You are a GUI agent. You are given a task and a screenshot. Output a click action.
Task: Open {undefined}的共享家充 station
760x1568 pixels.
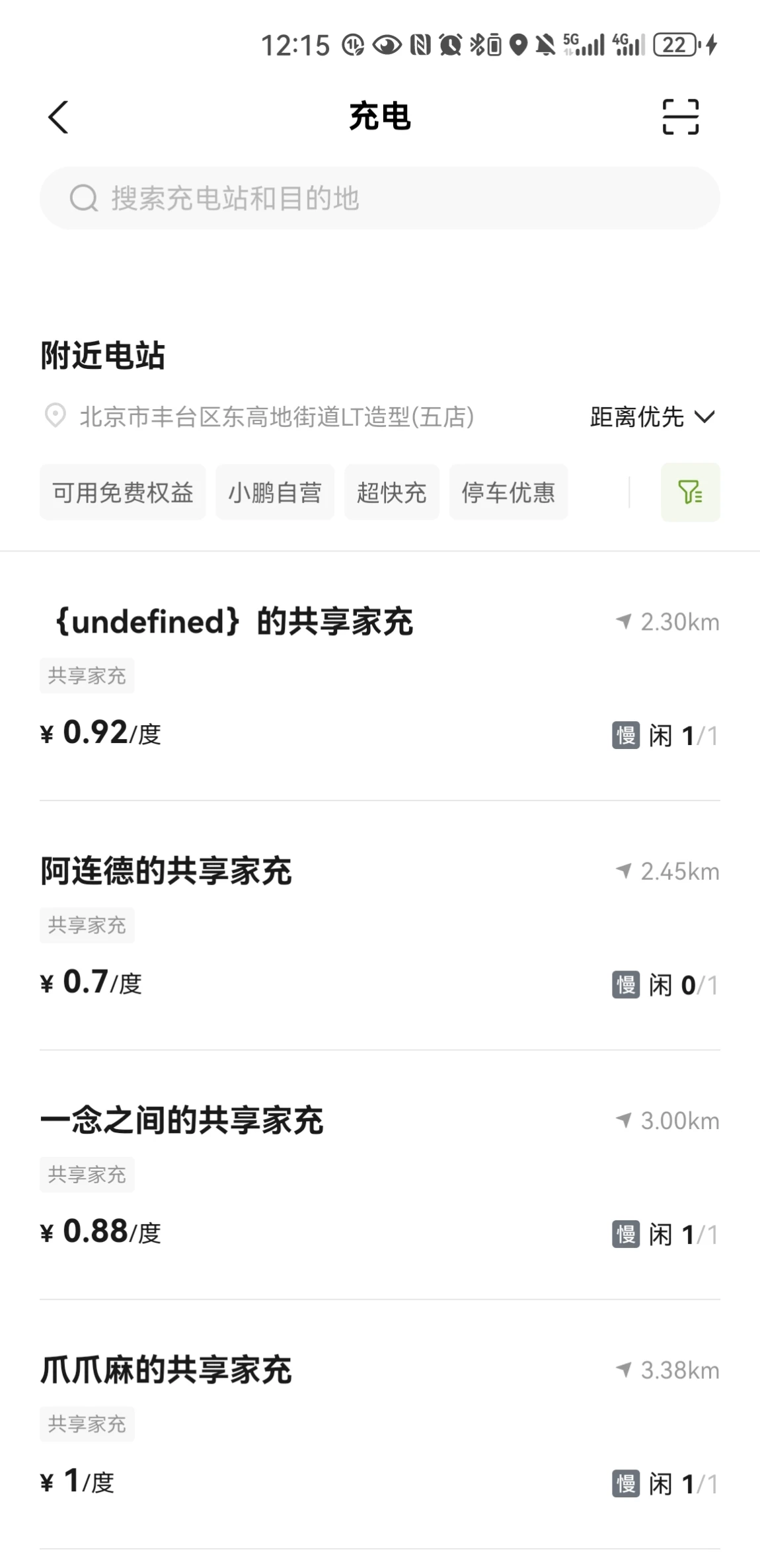[380, 677]
